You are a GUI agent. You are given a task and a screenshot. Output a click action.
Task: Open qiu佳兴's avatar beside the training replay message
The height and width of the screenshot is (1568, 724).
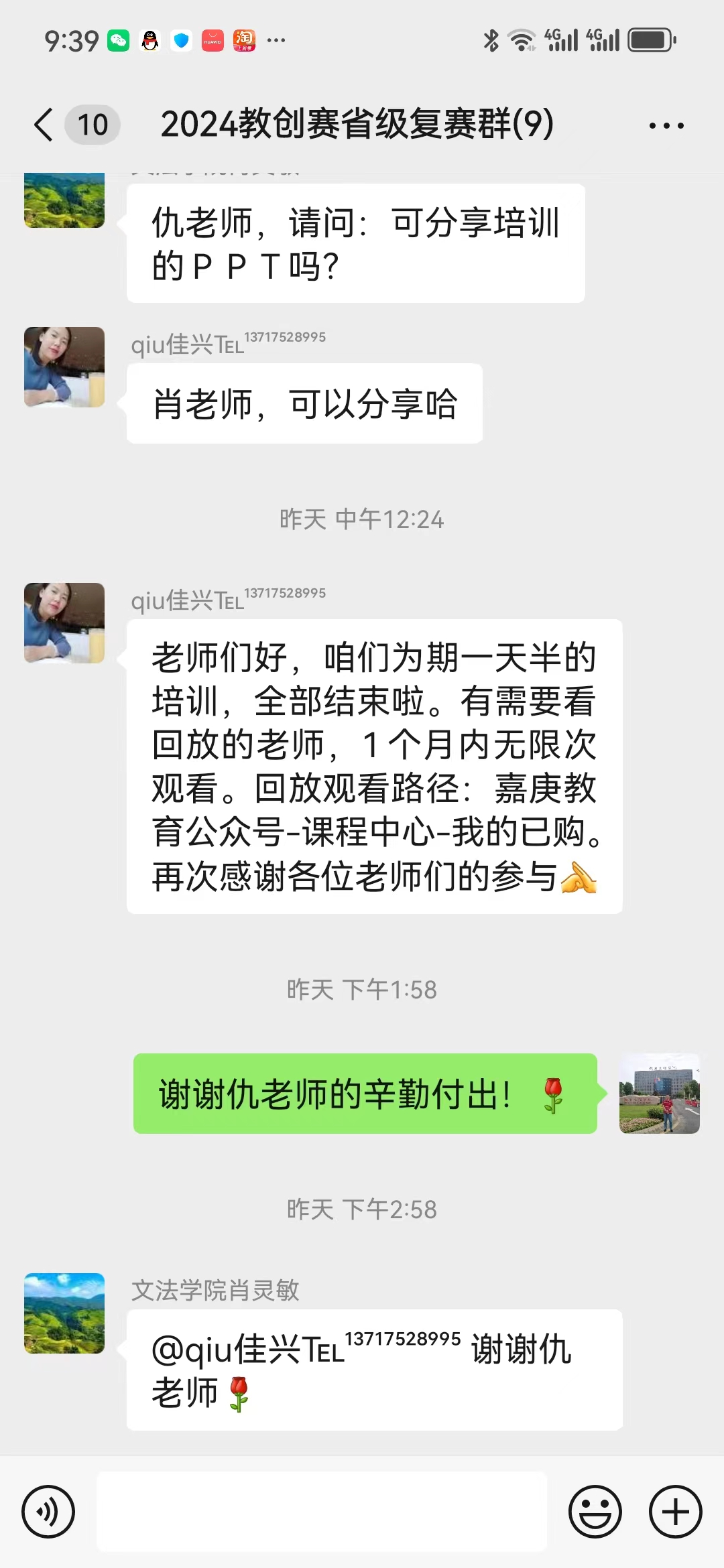(x=64, y=623)
